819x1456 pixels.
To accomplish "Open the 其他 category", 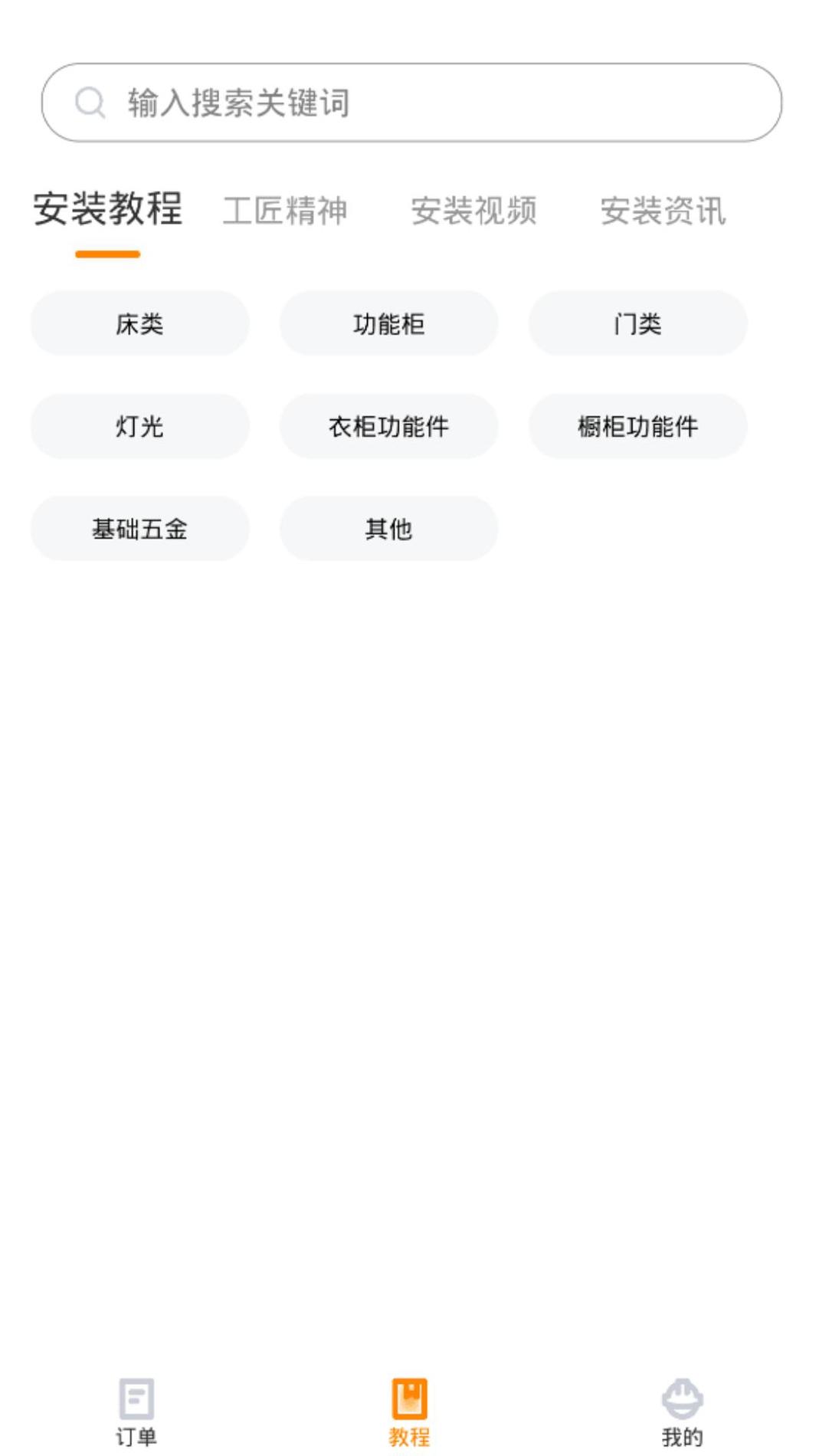I will point(389,529).
